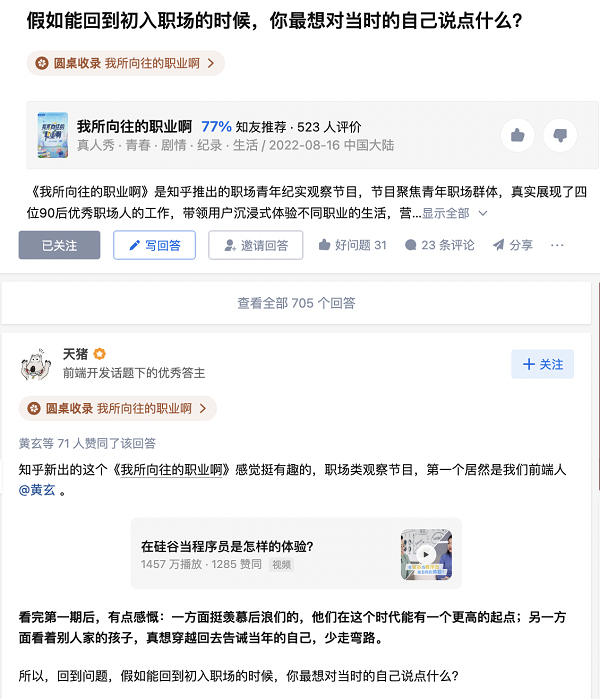
Task: Play the video 在硅谷当程序员是怎样的体验
Action: [x=425, y=554]
